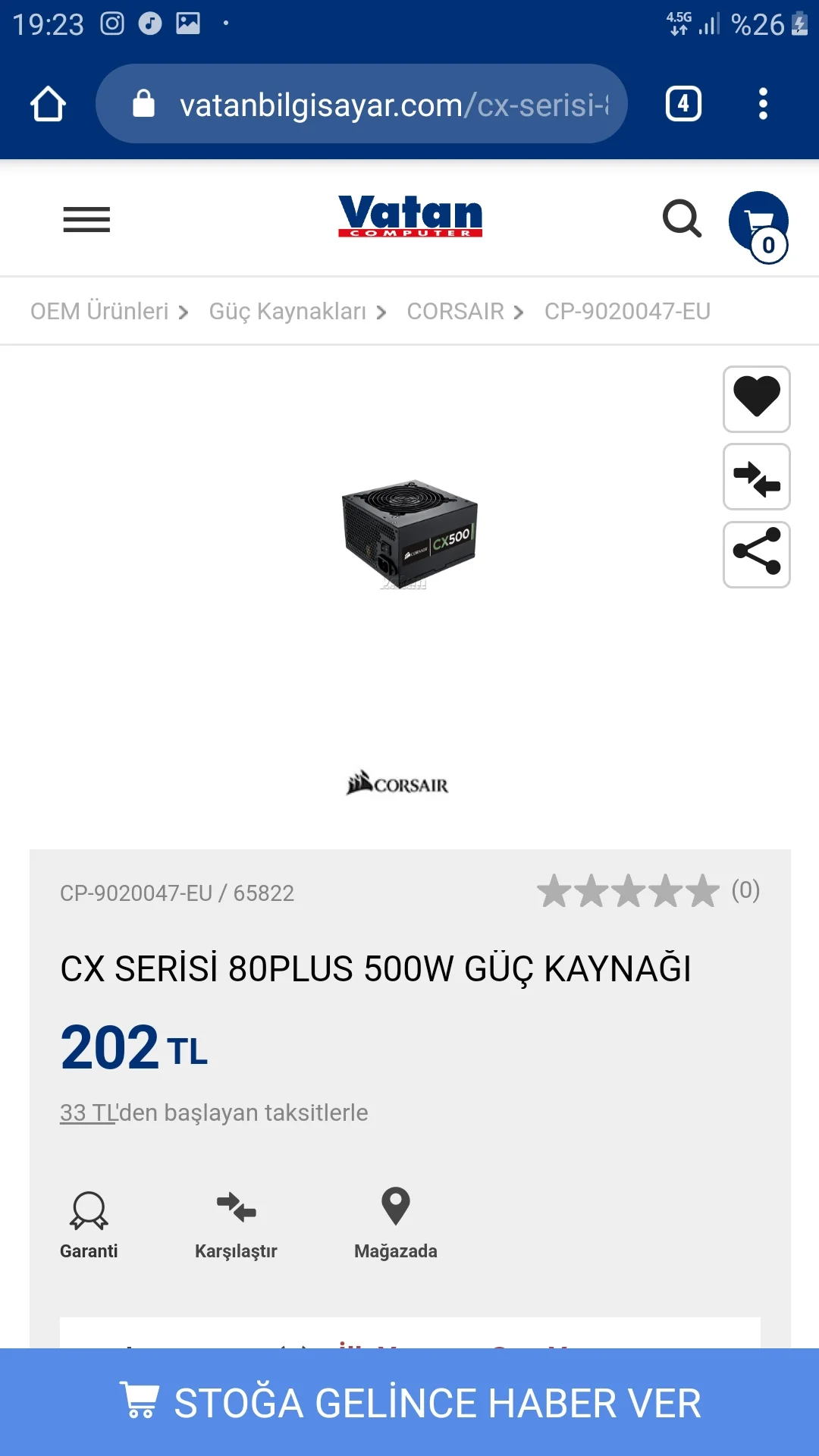Tap the compare arrows icon beside image
This screenshot has height=1456, width=819.
point(756,477)
